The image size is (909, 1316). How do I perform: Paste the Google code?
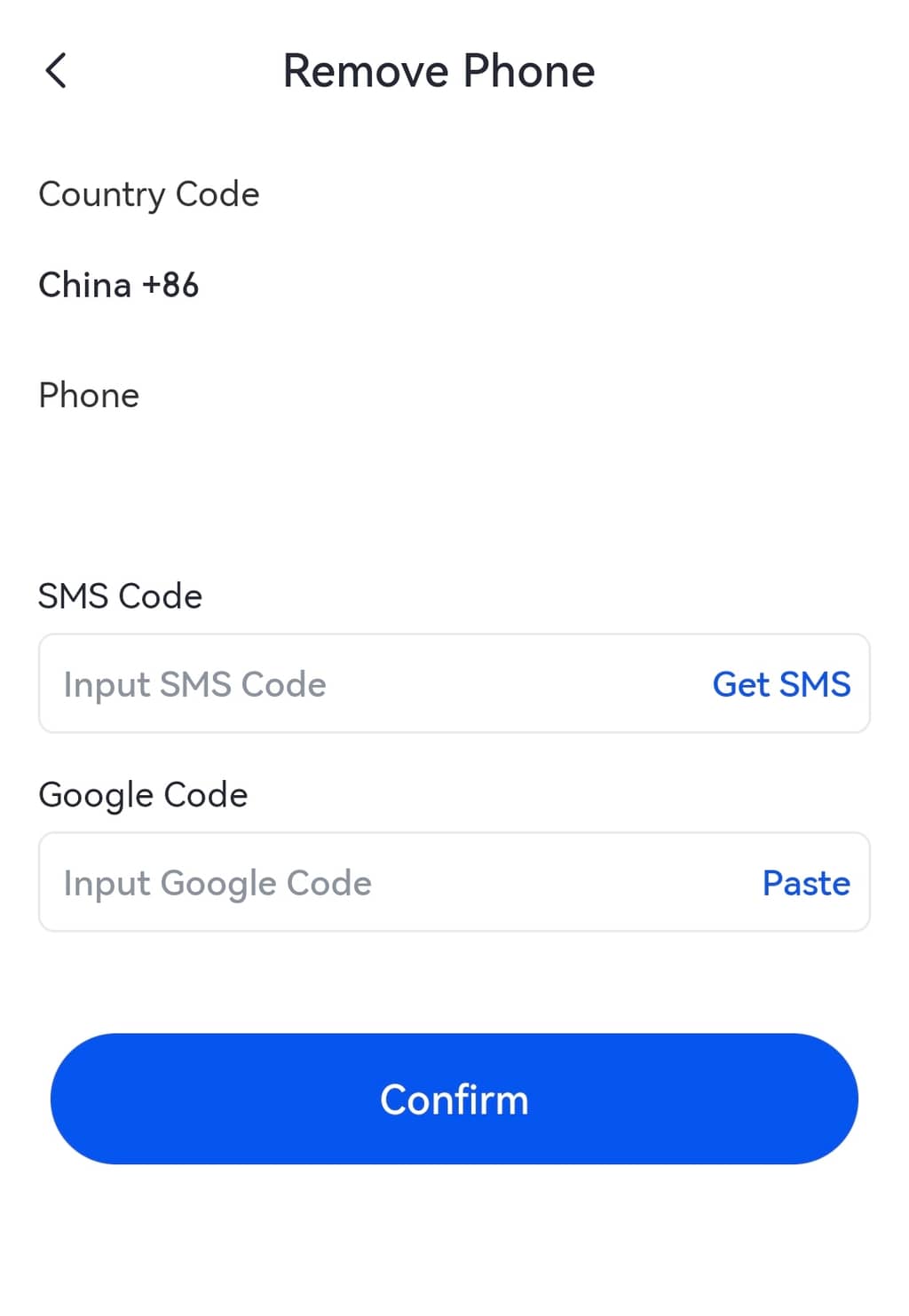tap(806, 883)
